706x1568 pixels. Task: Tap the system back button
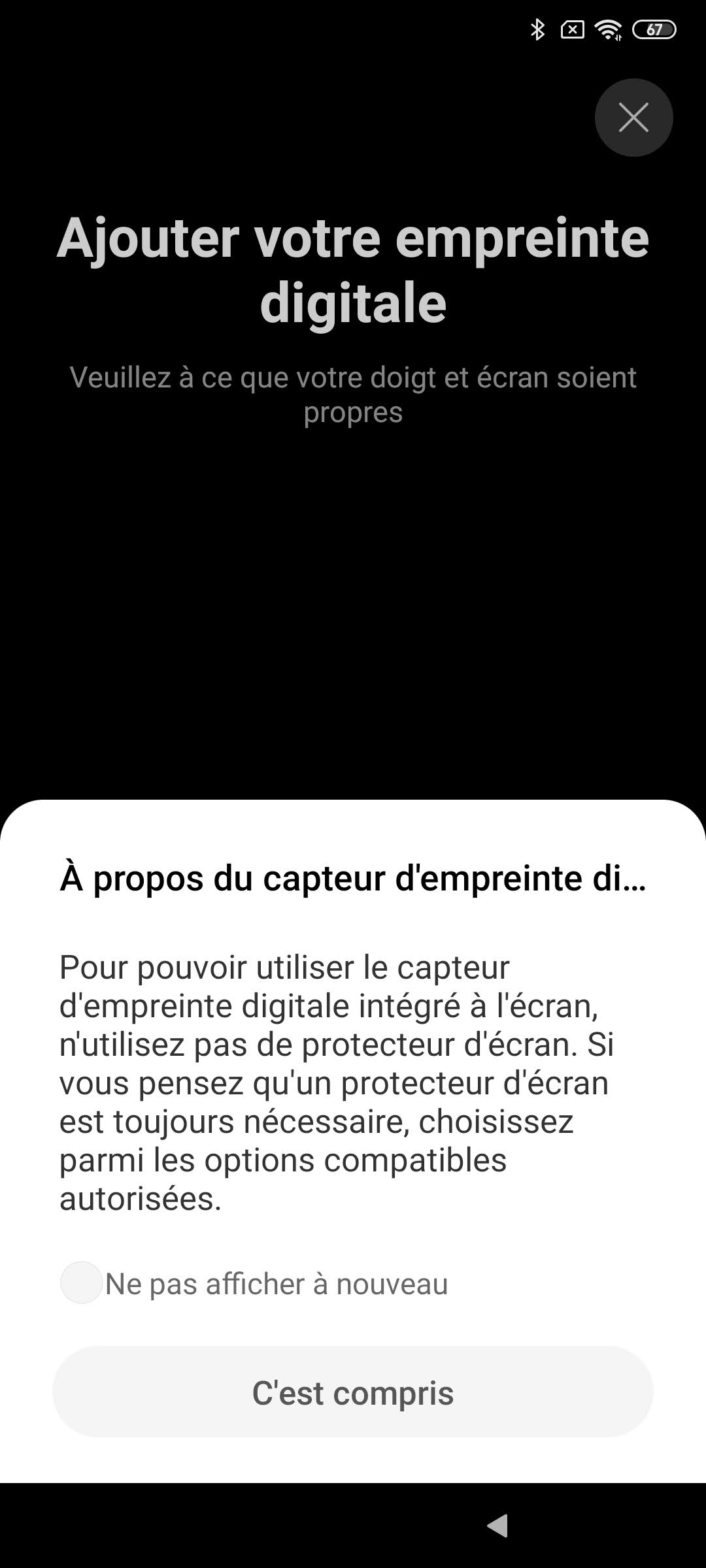tap(498, 1526)
